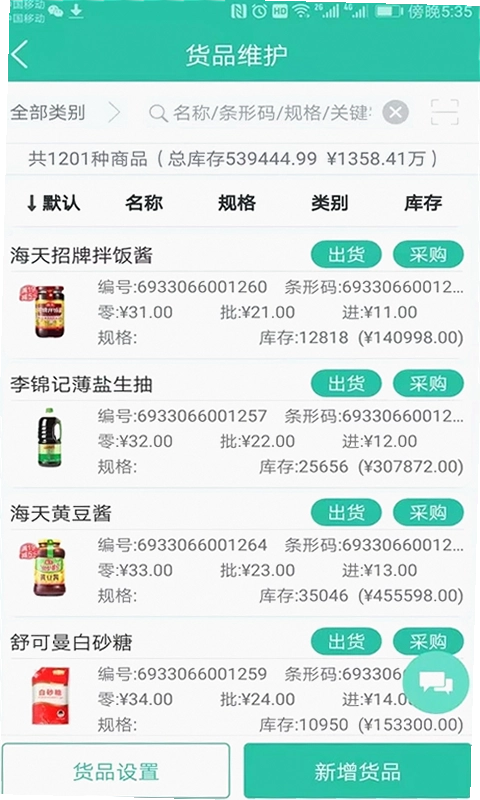480x800 pixels.
Task: Tap 采购 for 海天招牌拌饭酱
Action: 428,254
